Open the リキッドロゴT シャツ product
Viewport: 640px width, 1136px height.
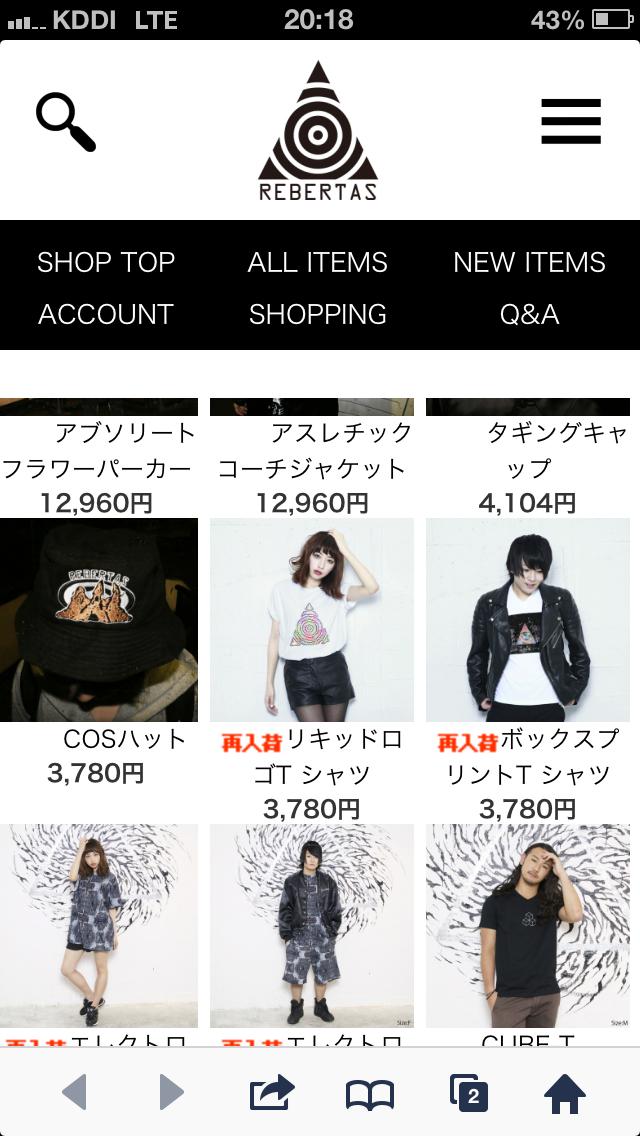[312, 619]
